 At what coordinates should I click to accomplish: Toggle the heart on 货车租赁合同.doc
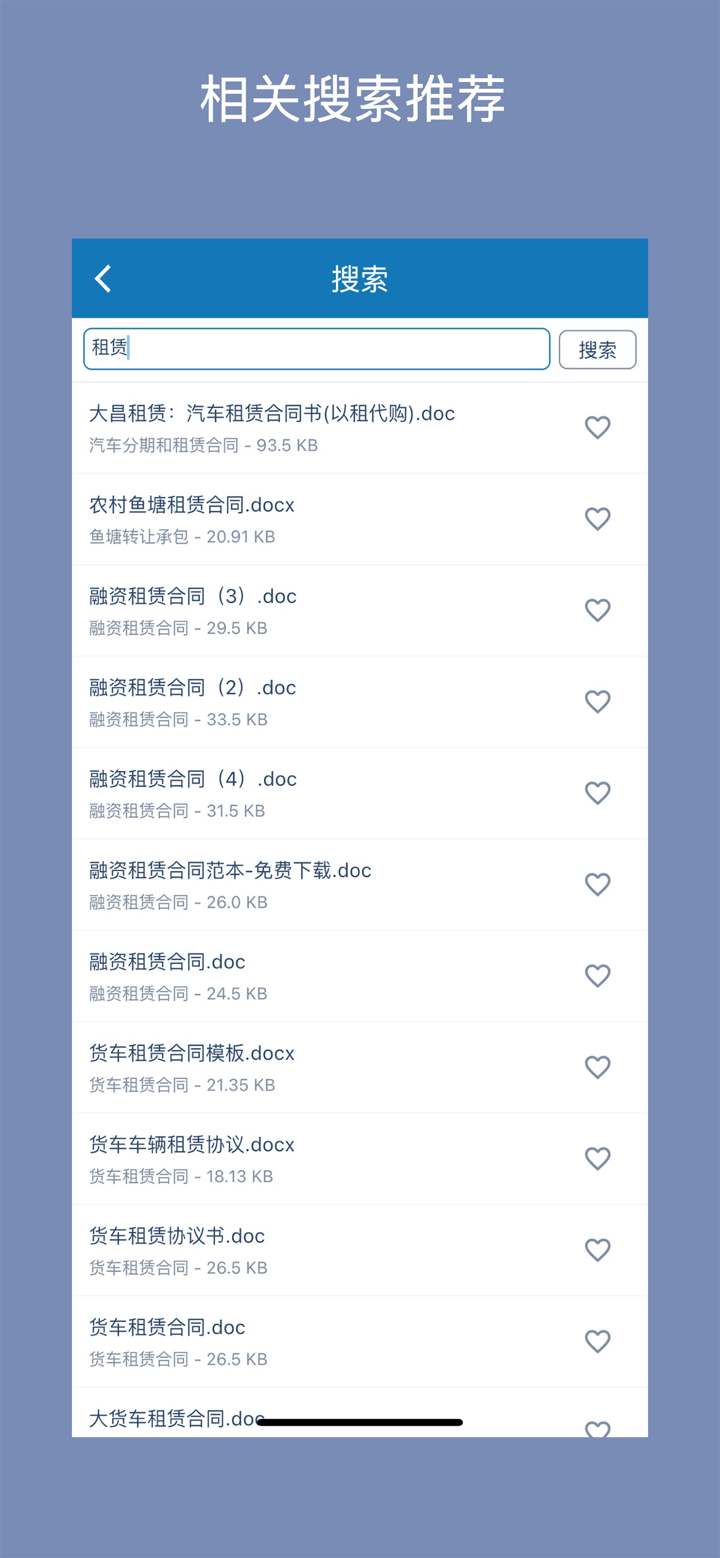pos(597,1341)
